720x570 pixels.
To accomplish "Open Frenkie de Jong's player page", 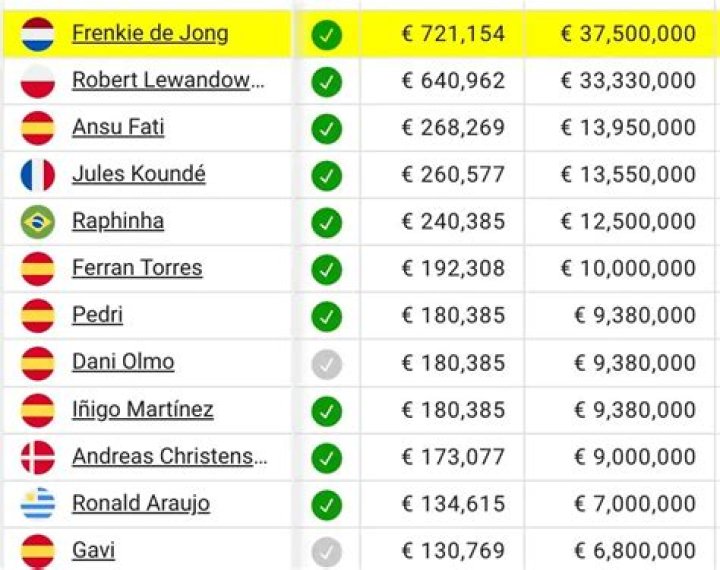I will (150, 34).
